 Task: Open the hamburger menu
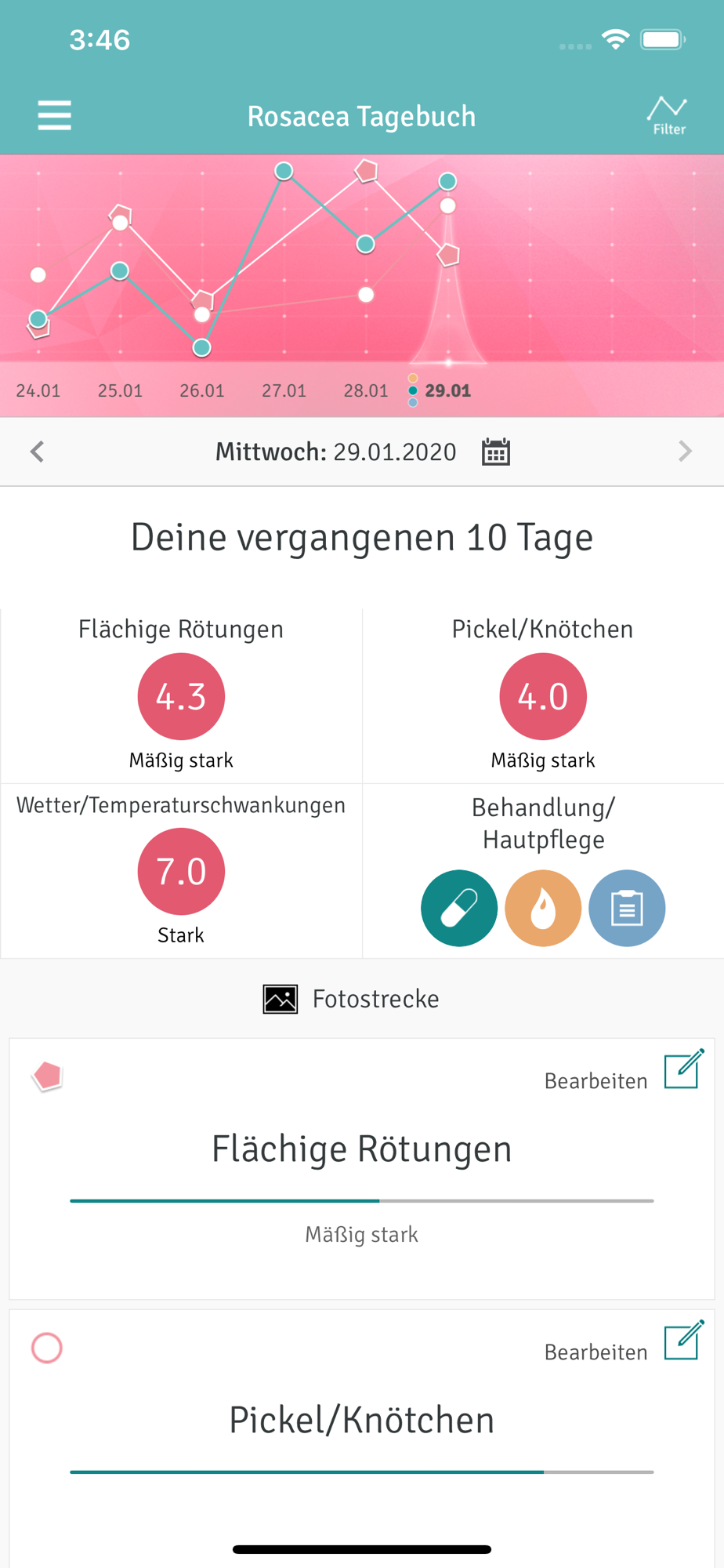54,115
